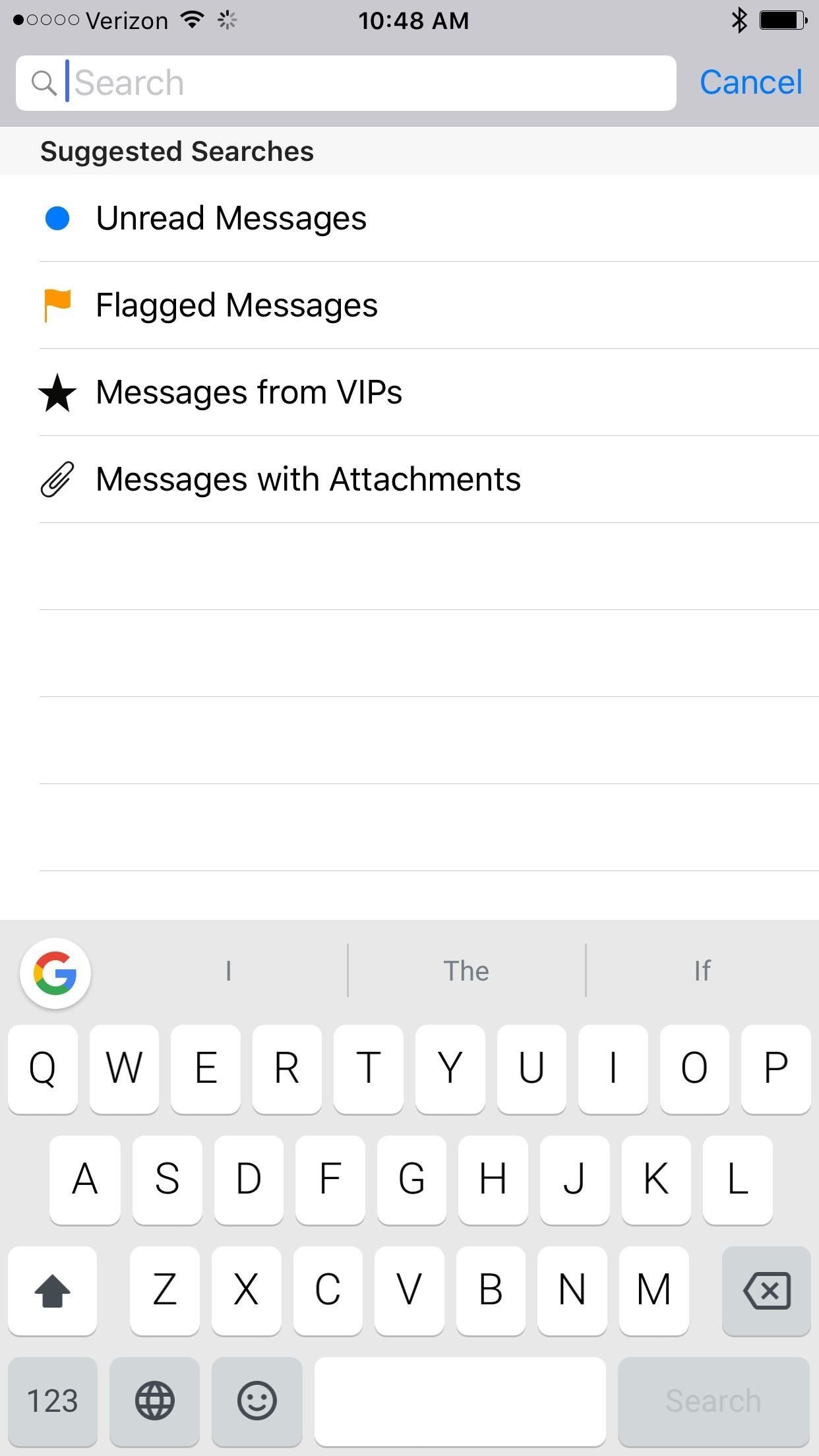Tap the VIP star icon
Viewport: 819px width, 1456px height.
(x=58, y=392)
